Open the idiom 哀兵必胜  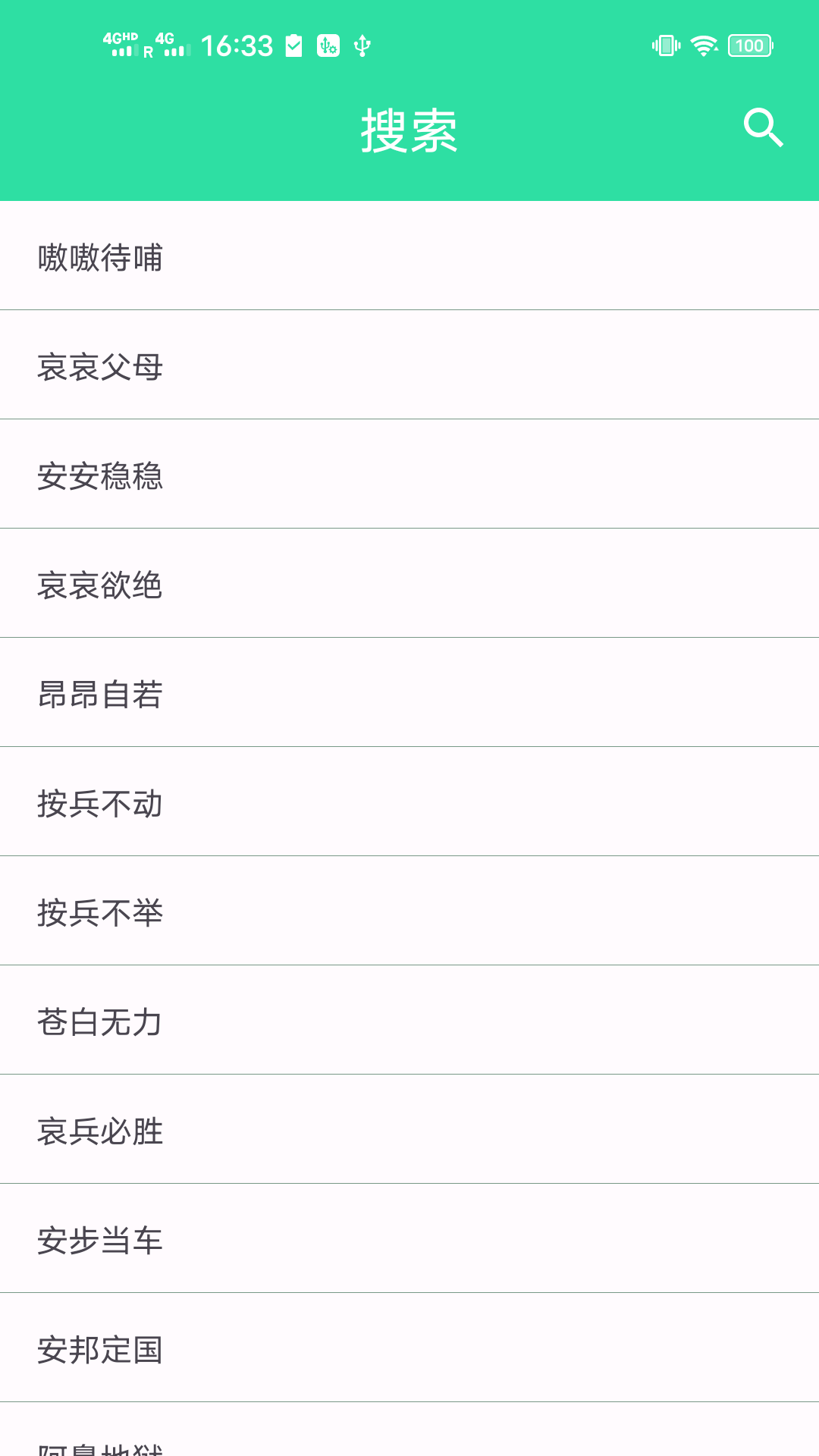coord(100,1131)
